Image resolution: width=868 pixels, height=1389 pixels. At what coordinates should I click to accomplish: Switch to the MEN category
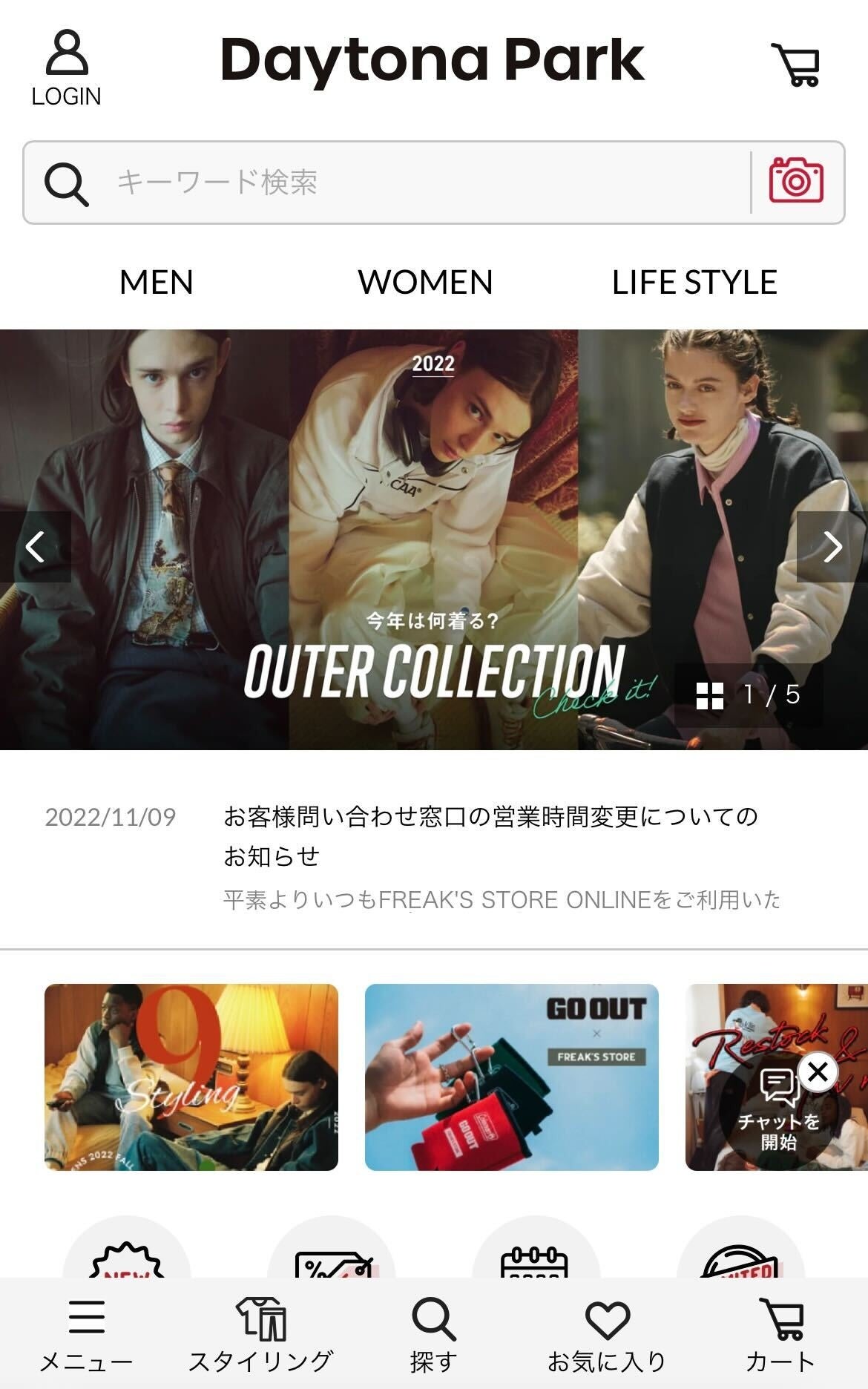156,283
